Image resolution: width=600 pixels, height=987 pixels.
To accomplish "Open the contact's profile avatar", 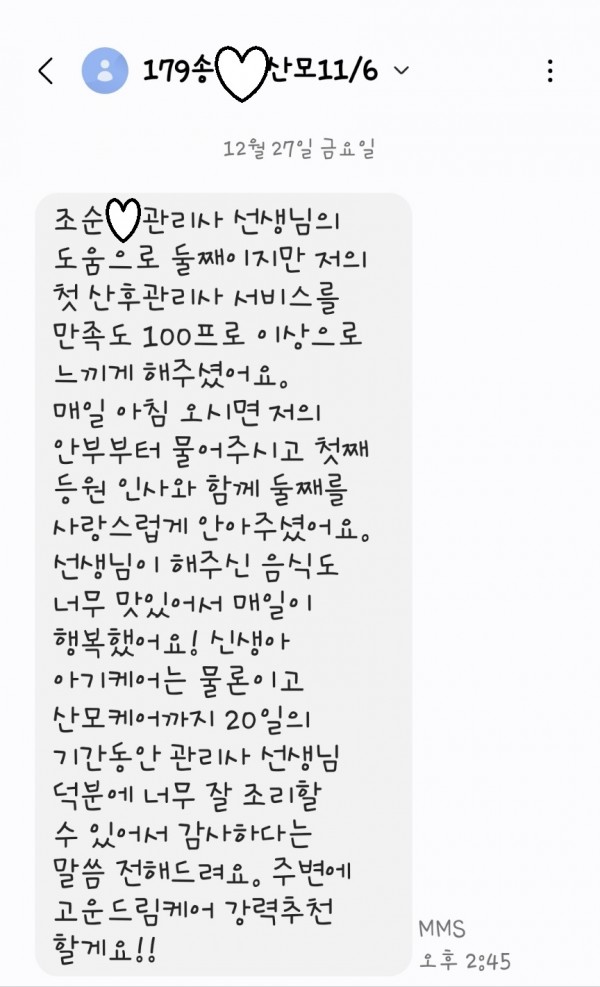I will (104, 71).
